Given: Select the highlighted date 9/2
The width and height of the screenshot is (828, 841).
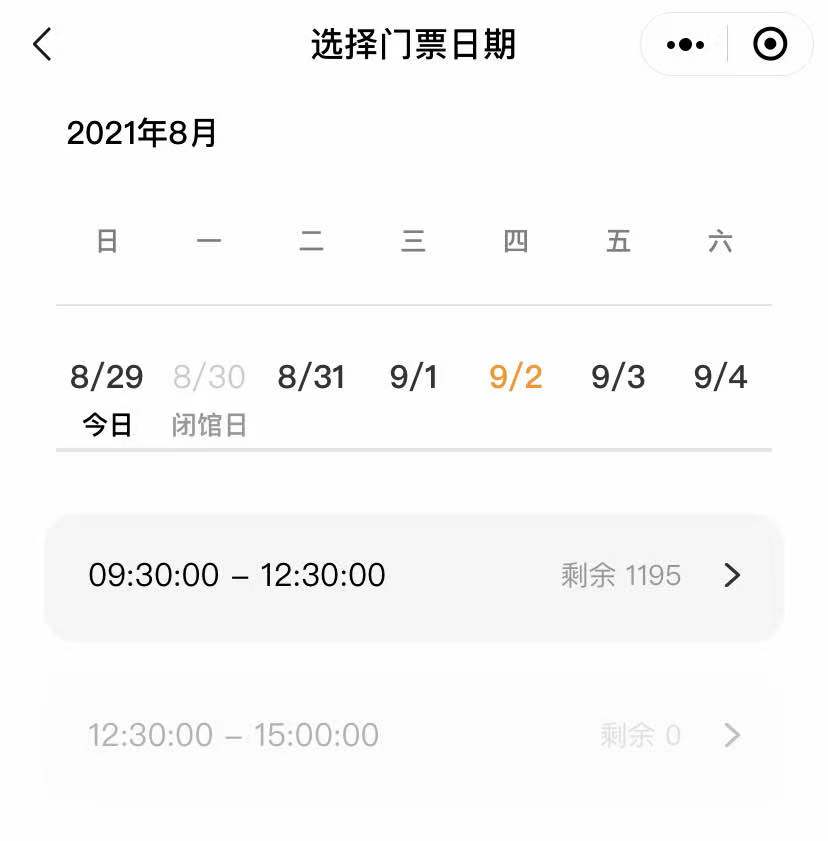Looking at the screenshot, I should [516, 378].
